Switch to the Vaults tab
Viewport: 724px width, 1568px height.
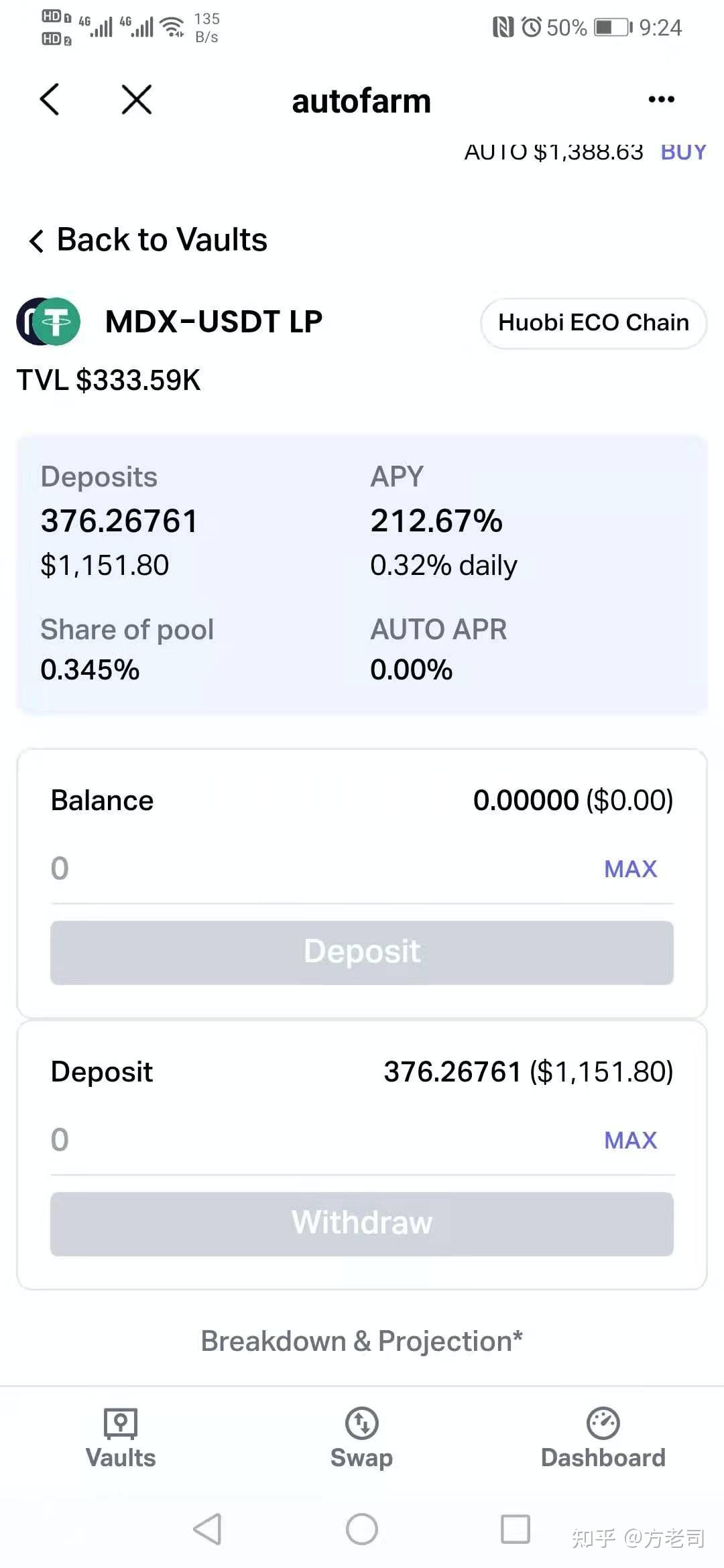click(x=121, y=1438)
